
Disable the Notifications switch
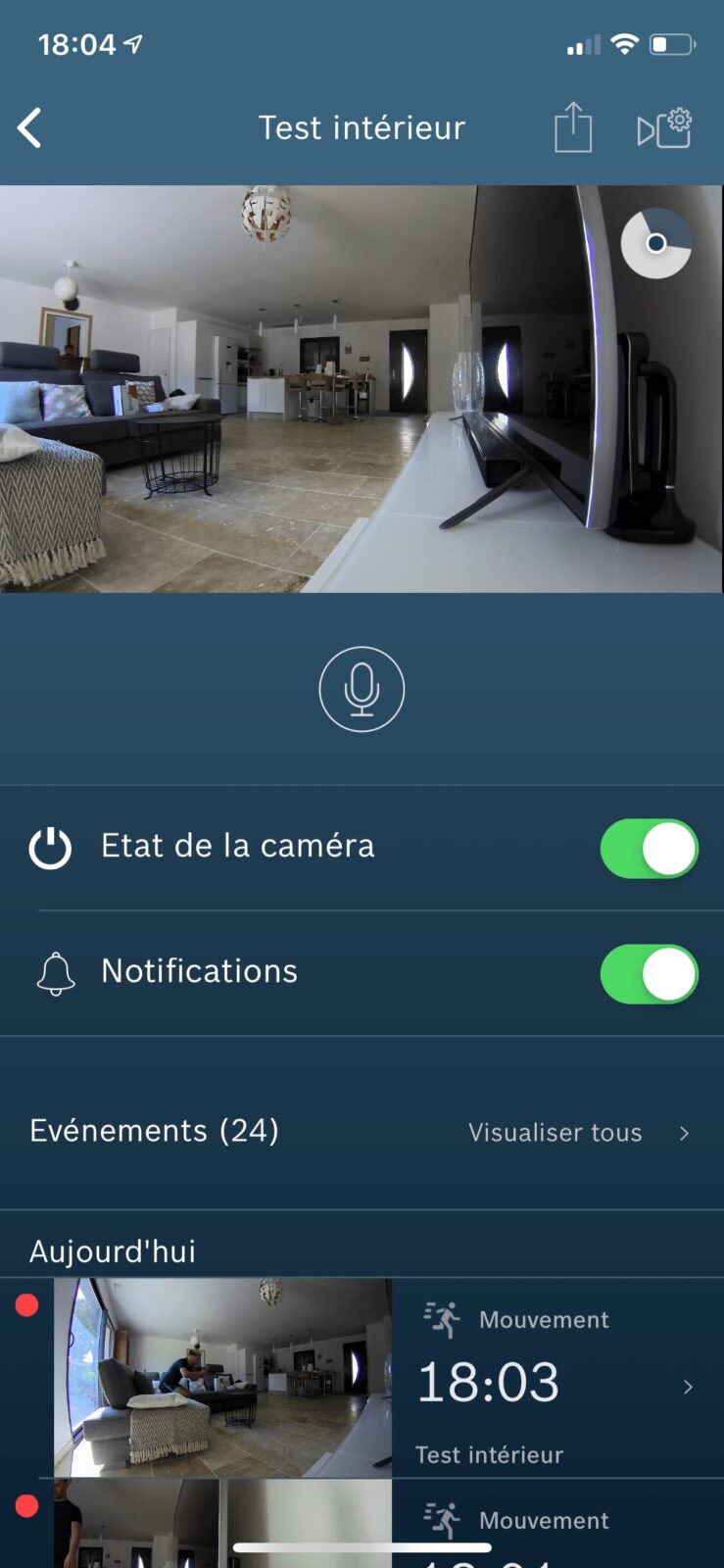649,973
